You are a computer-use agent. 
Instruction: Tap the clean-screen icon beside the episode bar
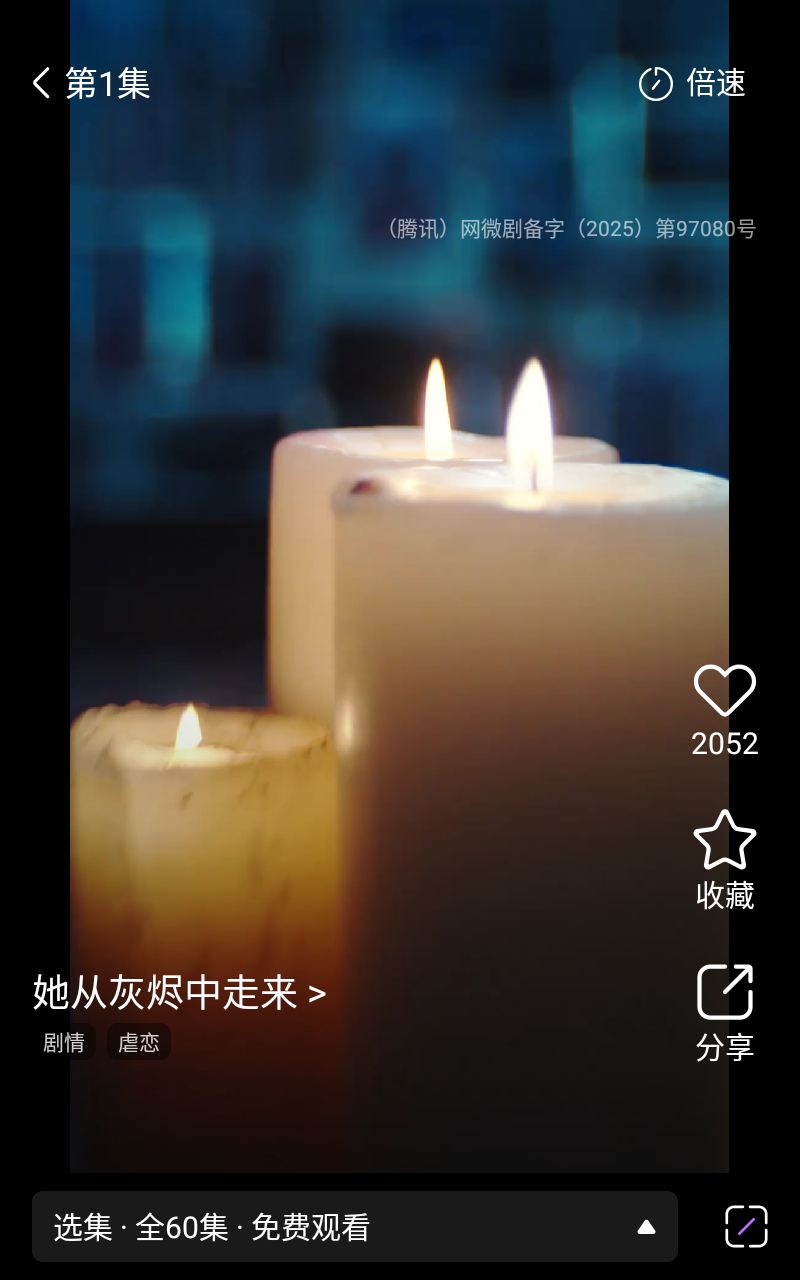746,1226
